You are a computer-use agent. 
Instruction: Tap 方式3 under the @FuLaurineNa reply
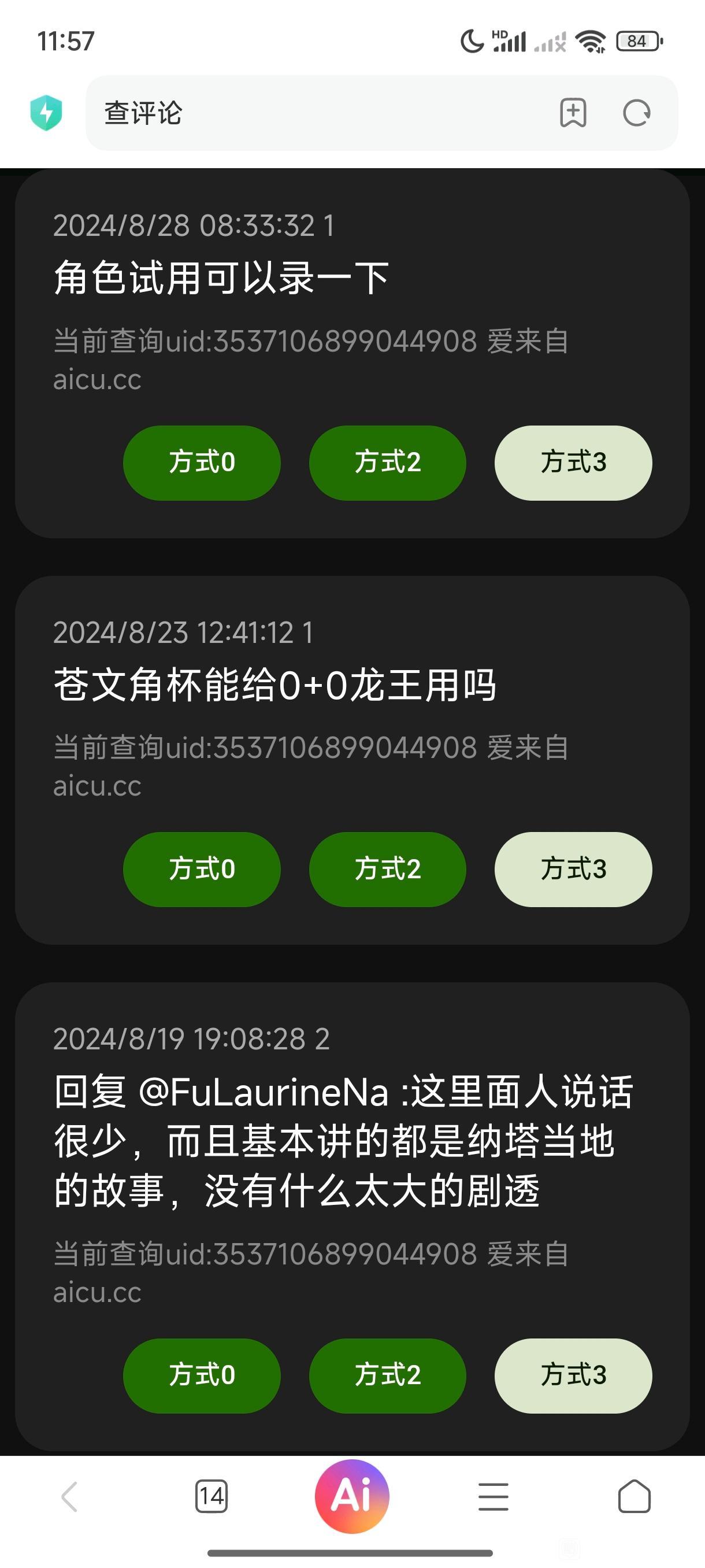click(573, 1375)
